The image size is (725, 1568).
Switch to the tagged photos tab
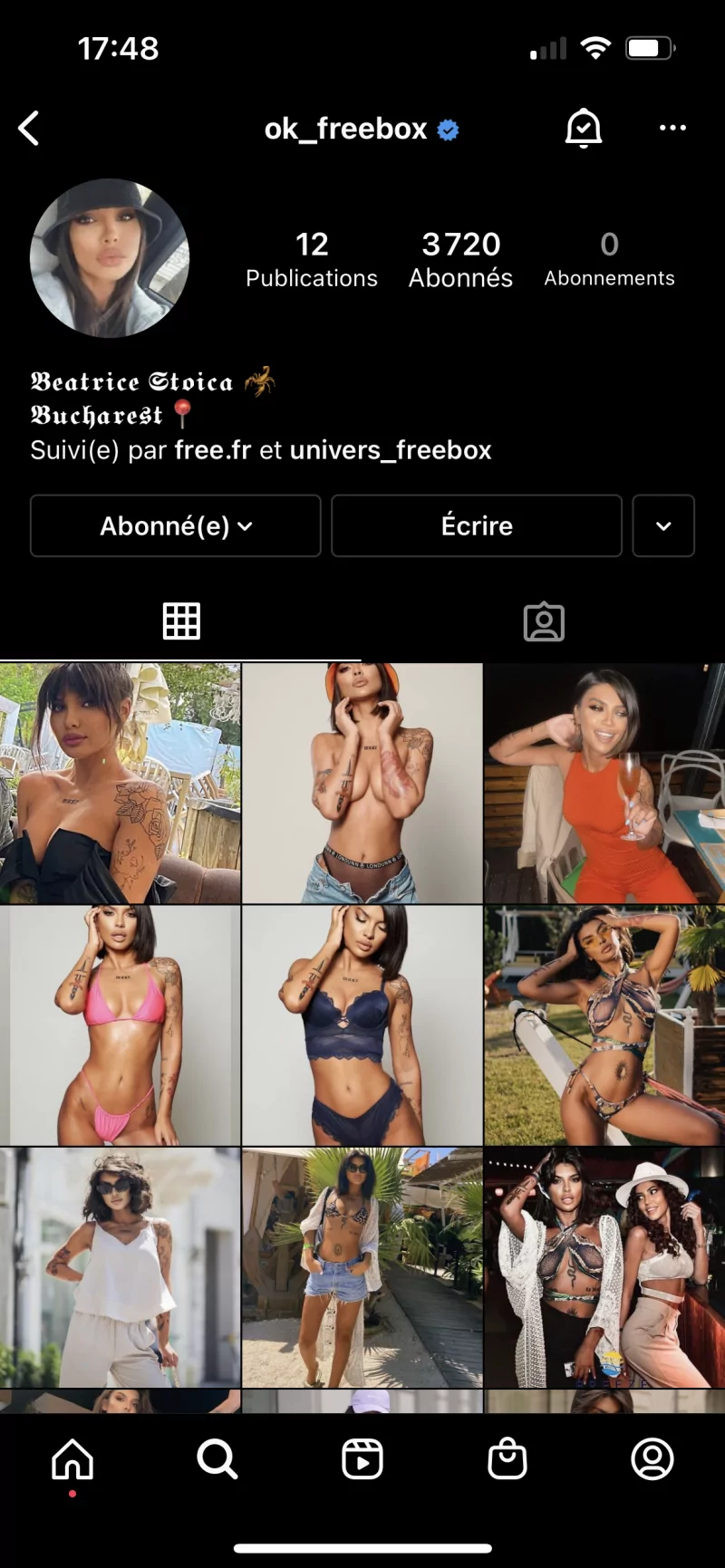coord(544,621)
